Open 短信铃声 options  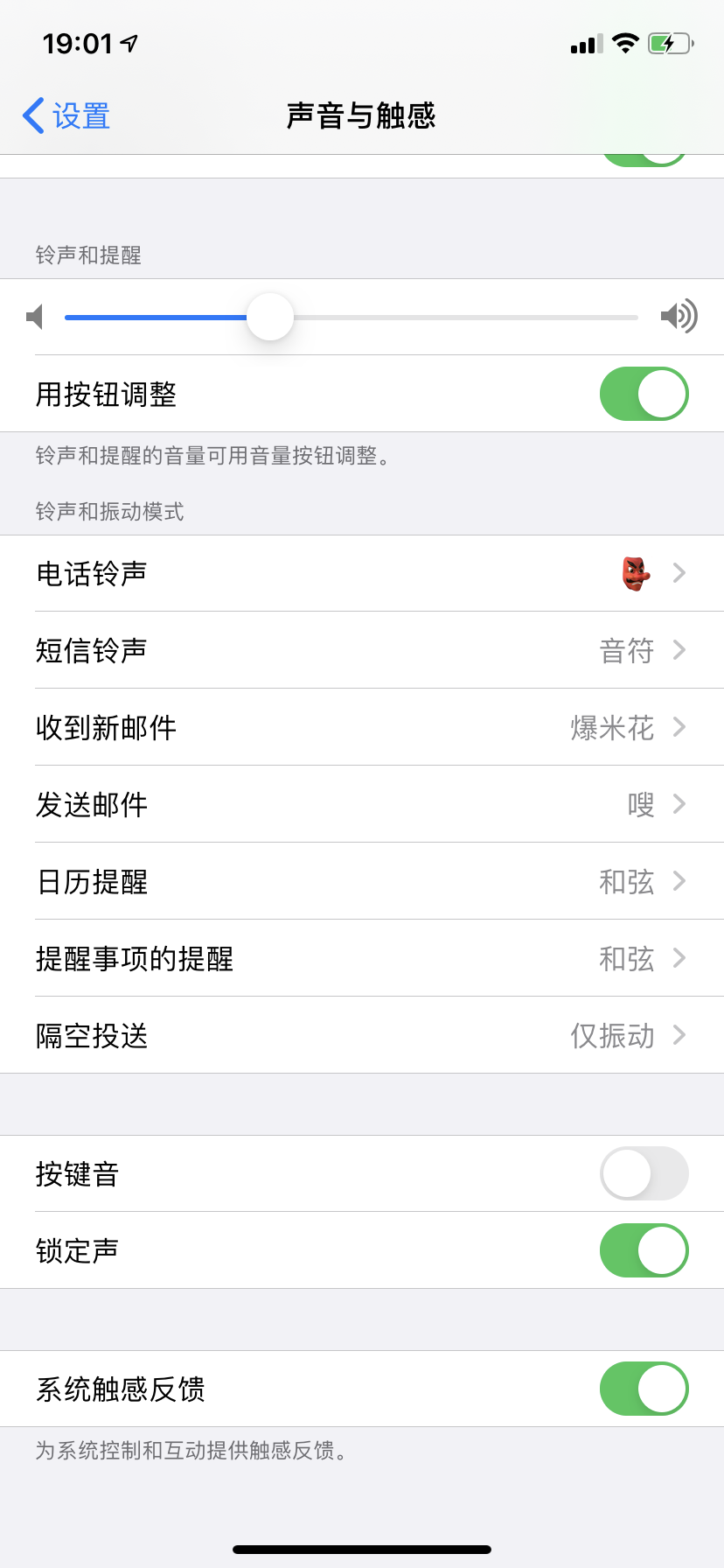362,650
